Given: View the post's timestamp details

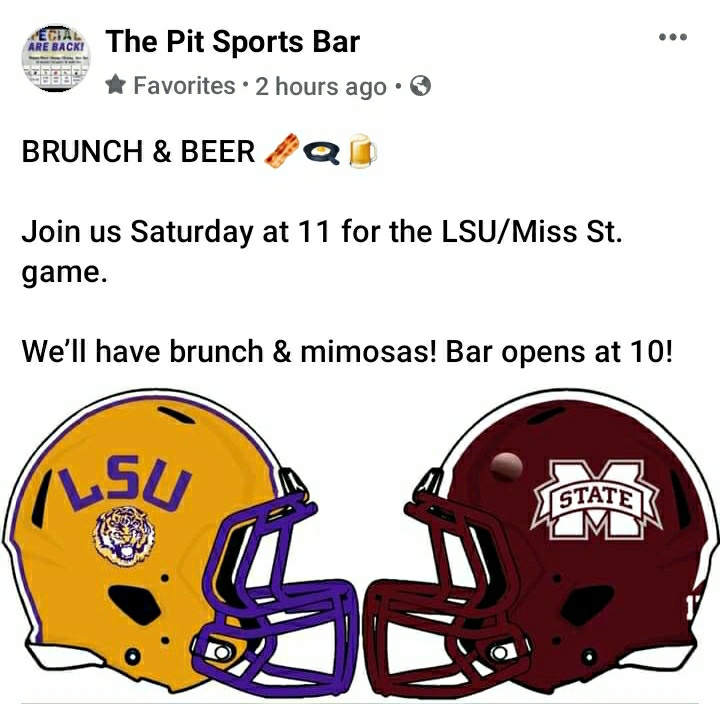Looking at the screenshot, I should coord(320,87).
